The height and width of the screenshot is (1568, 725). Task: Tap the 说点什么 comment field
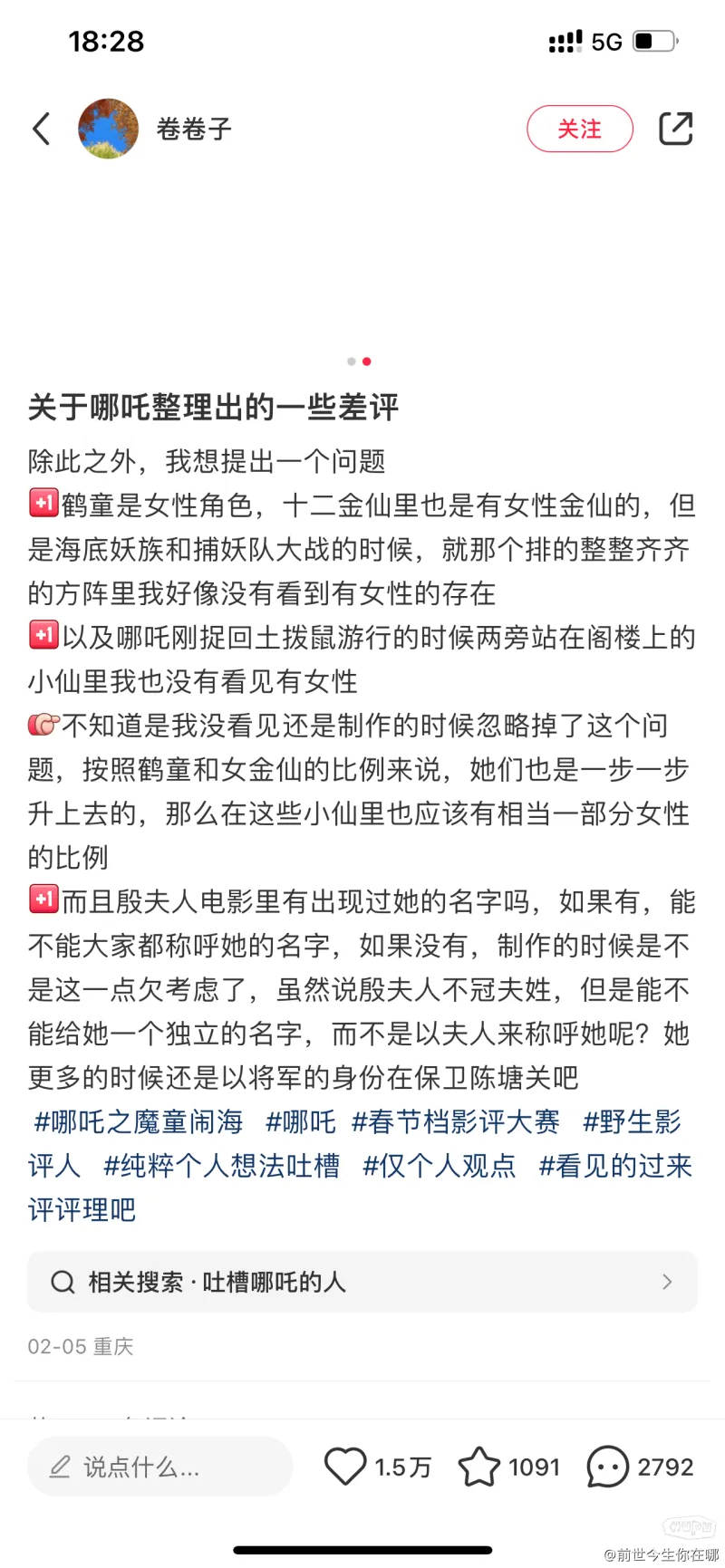tap(159, 1467)
